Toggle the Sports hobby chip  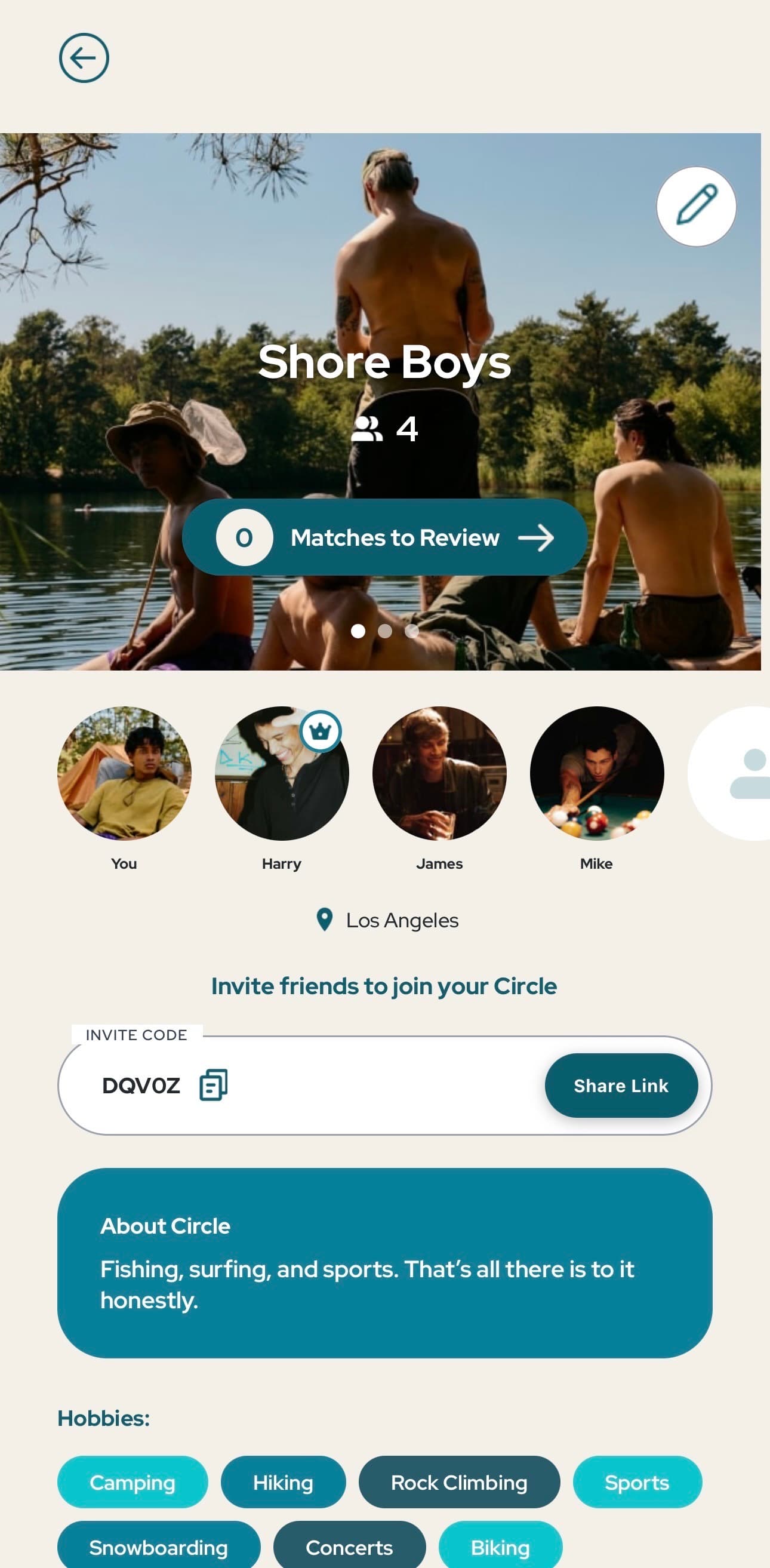click(637, 1483)
